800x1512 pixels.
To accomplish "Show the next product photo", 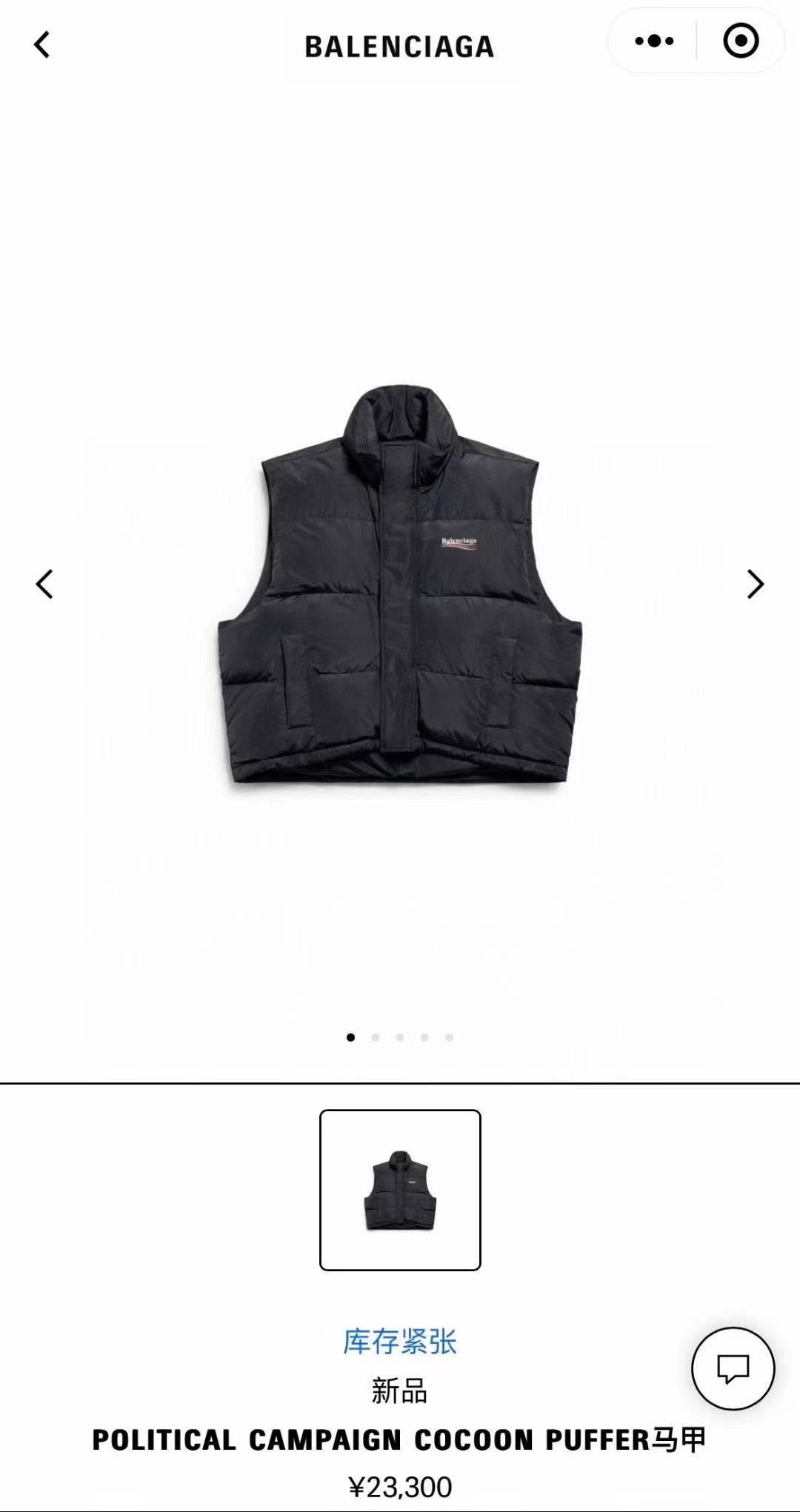I will click(755, 584).
